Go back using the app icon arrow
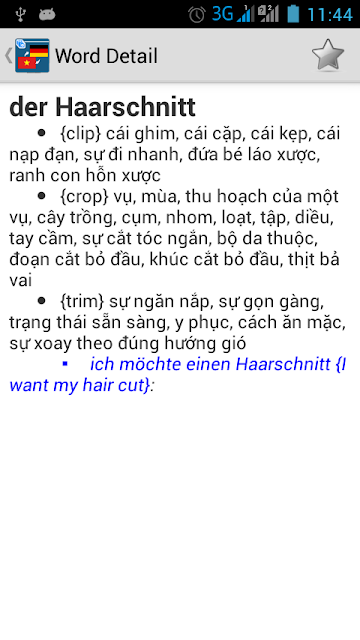This screenshot has width=360, height=640. 27,56
